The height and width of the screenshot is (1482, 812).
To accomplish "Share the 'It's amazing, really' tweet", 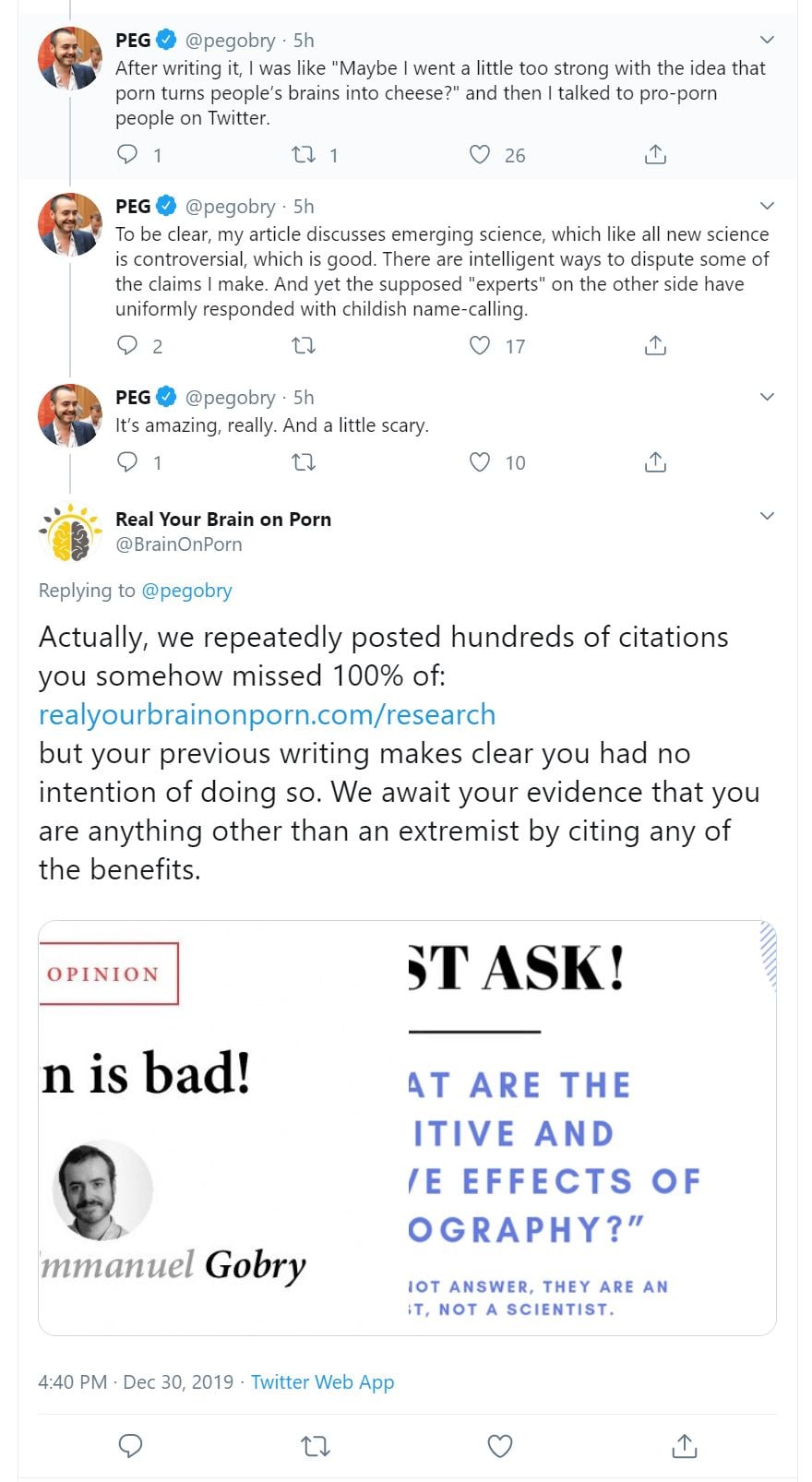I will (655, 462).
